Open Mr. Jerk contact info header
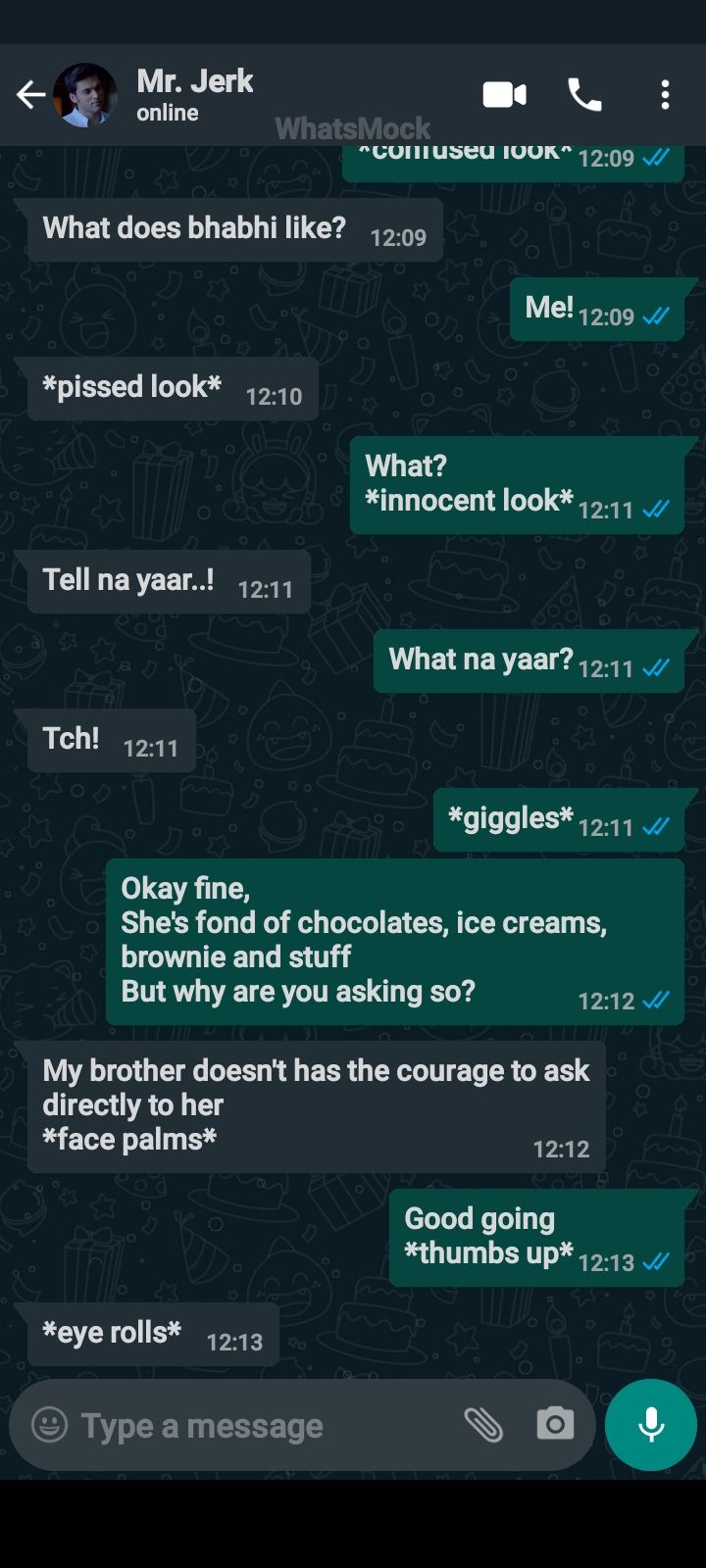 pos(195,95)
